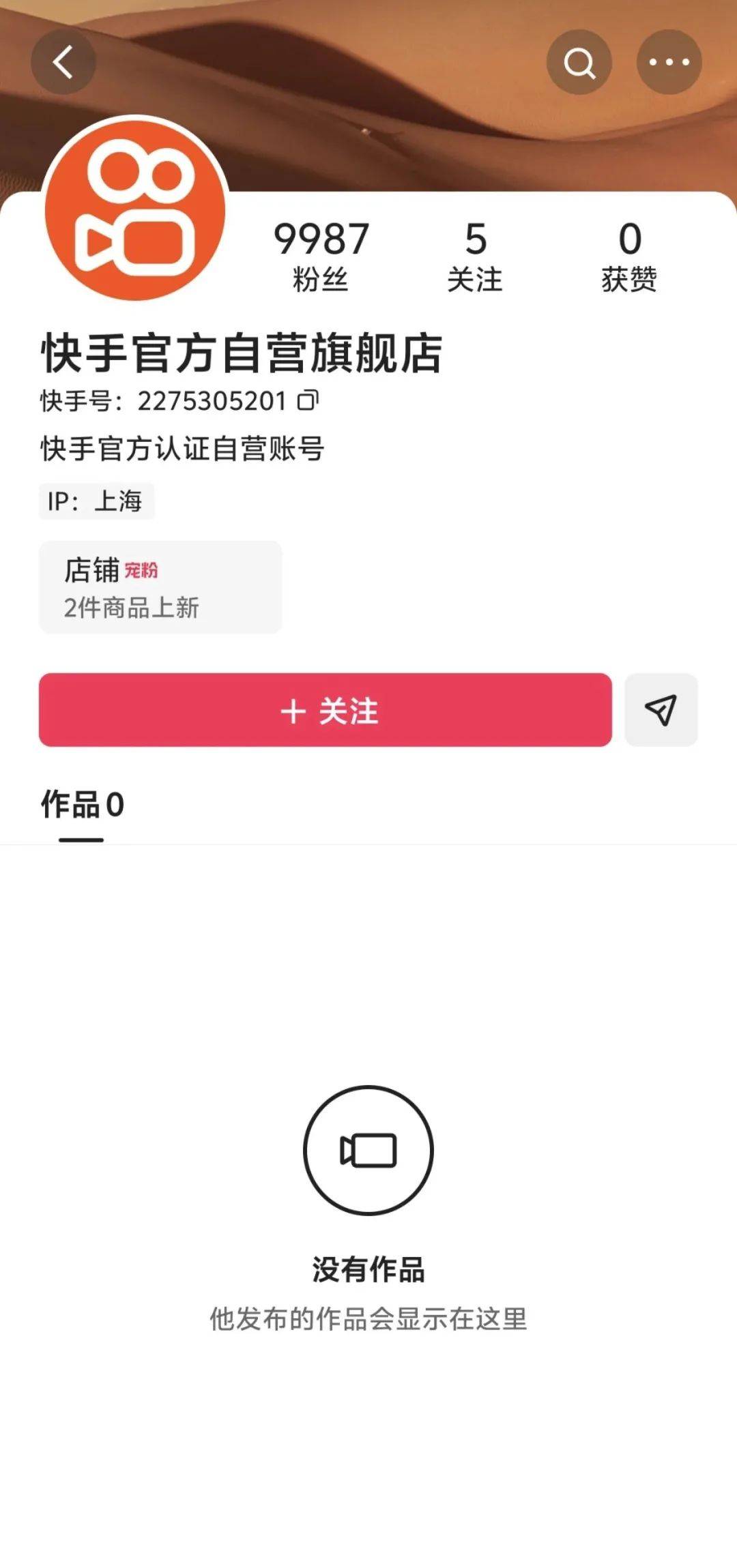Viewport: 737px width, 1568px height.
Task: Click the 快手官方认证自营账号 bio text
Action: click(x=183, y=448)
